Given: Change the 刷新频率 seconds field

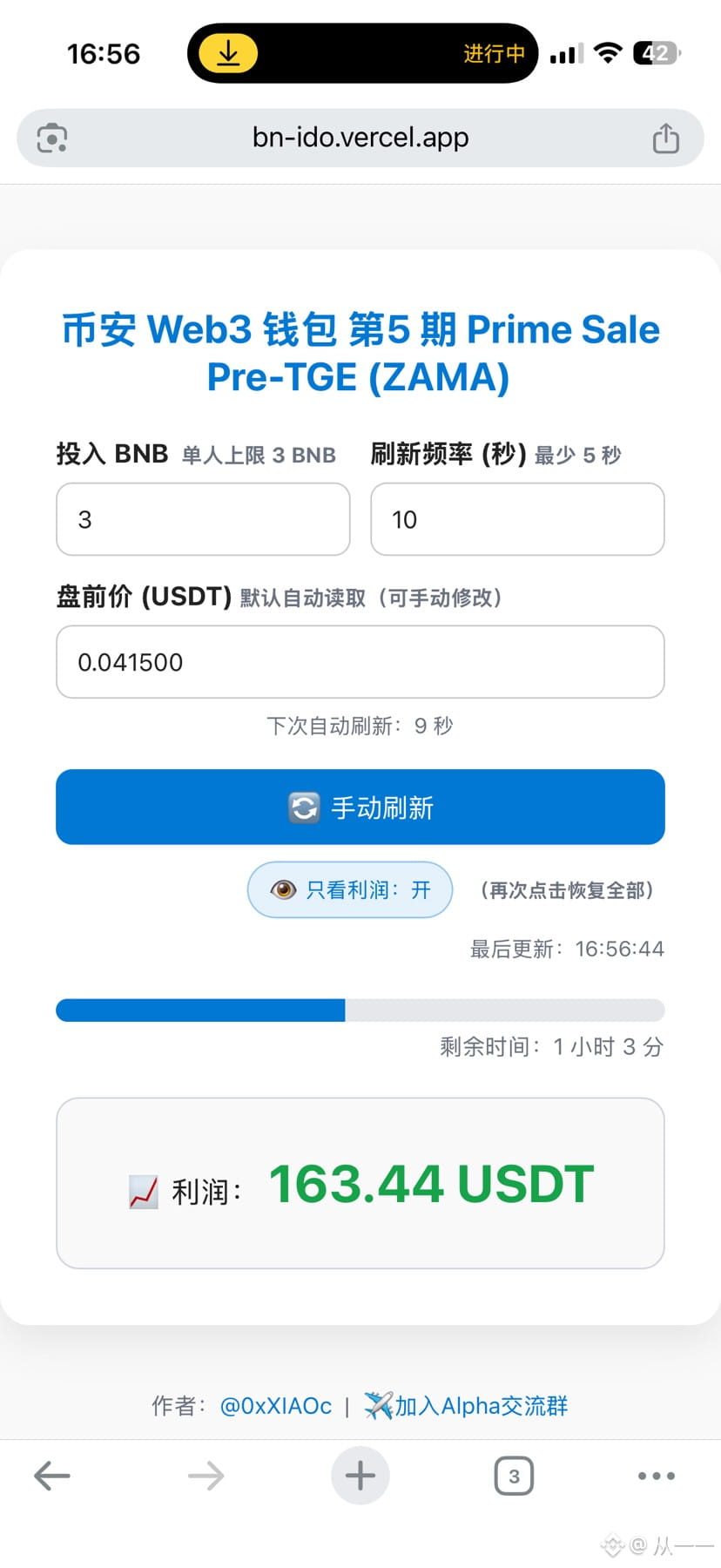Looking at the screenshot, I should coord(517,519).
